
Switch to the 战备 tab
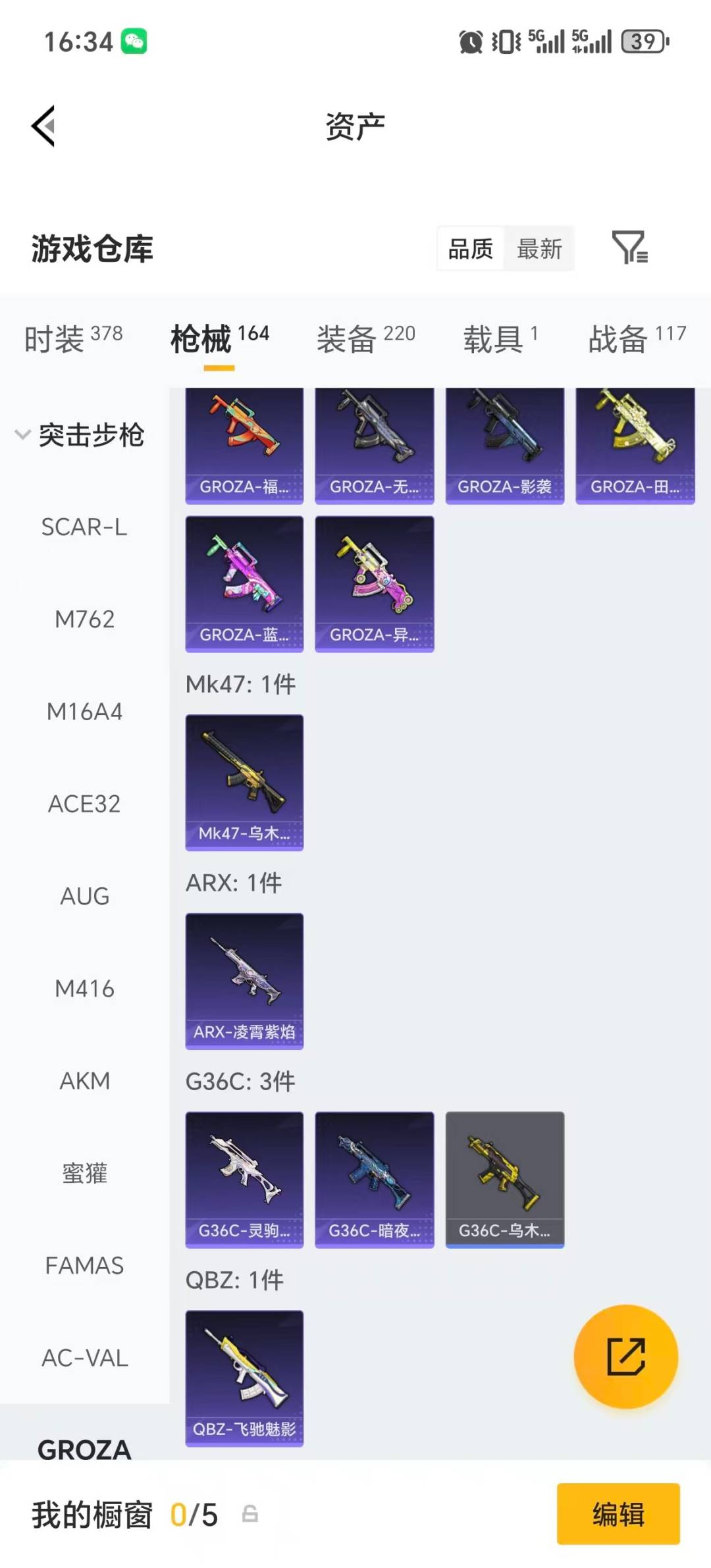click(x=637, y=338)
